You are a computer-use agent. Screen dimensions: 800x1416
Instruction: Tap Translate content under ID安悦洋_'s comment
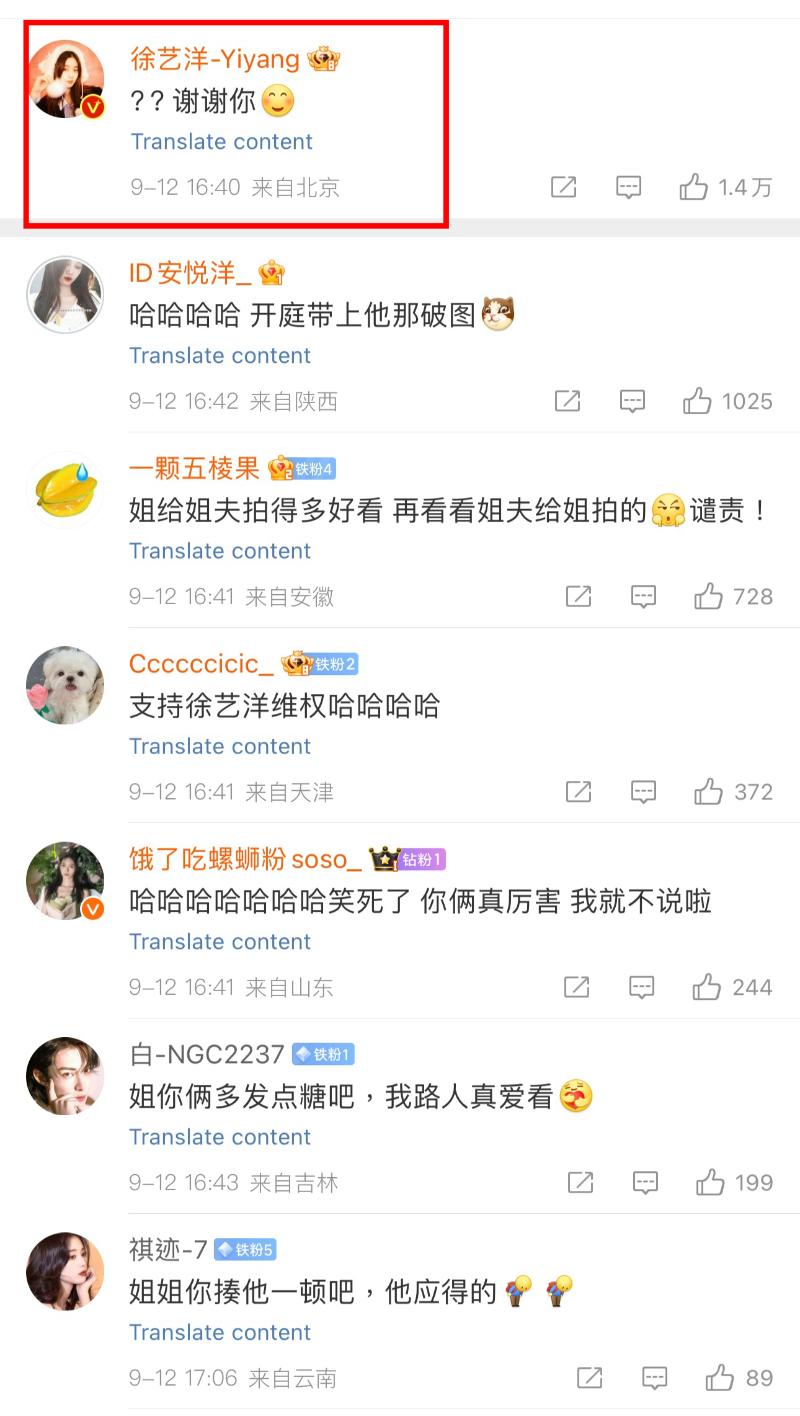(220, 356)
